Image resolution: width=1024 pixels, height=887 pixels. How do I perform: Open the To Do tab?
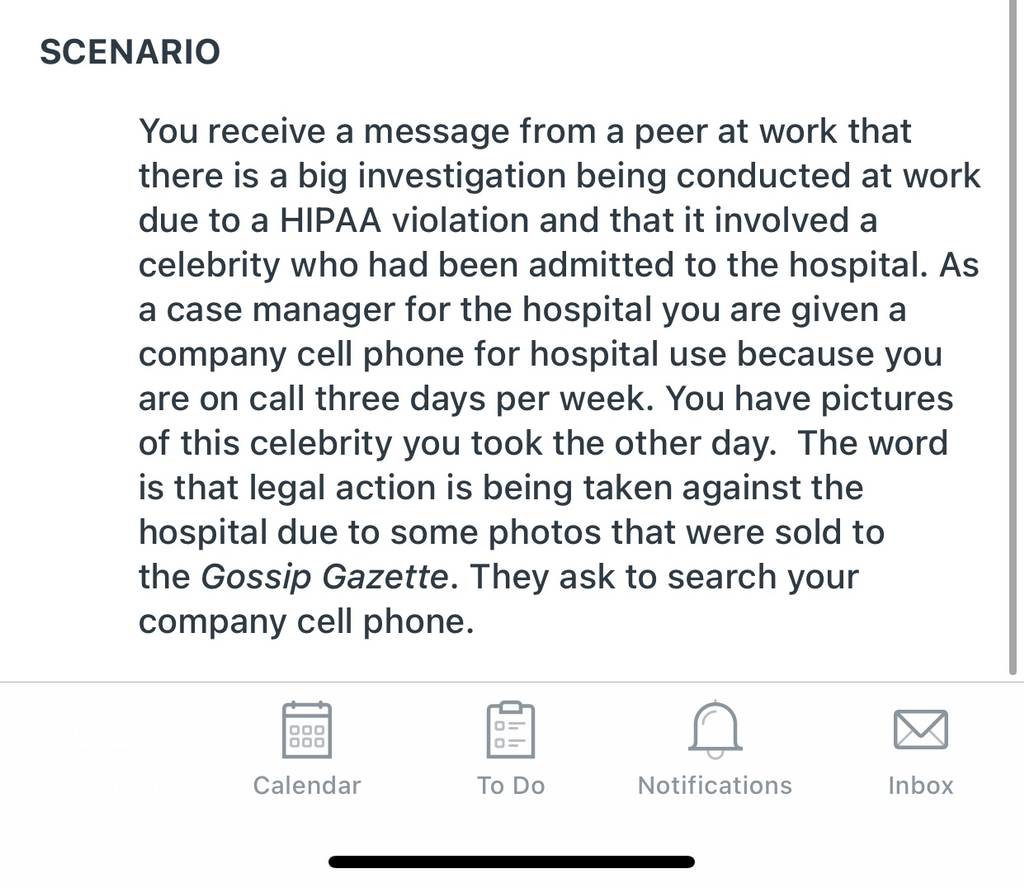pos(511,749)
